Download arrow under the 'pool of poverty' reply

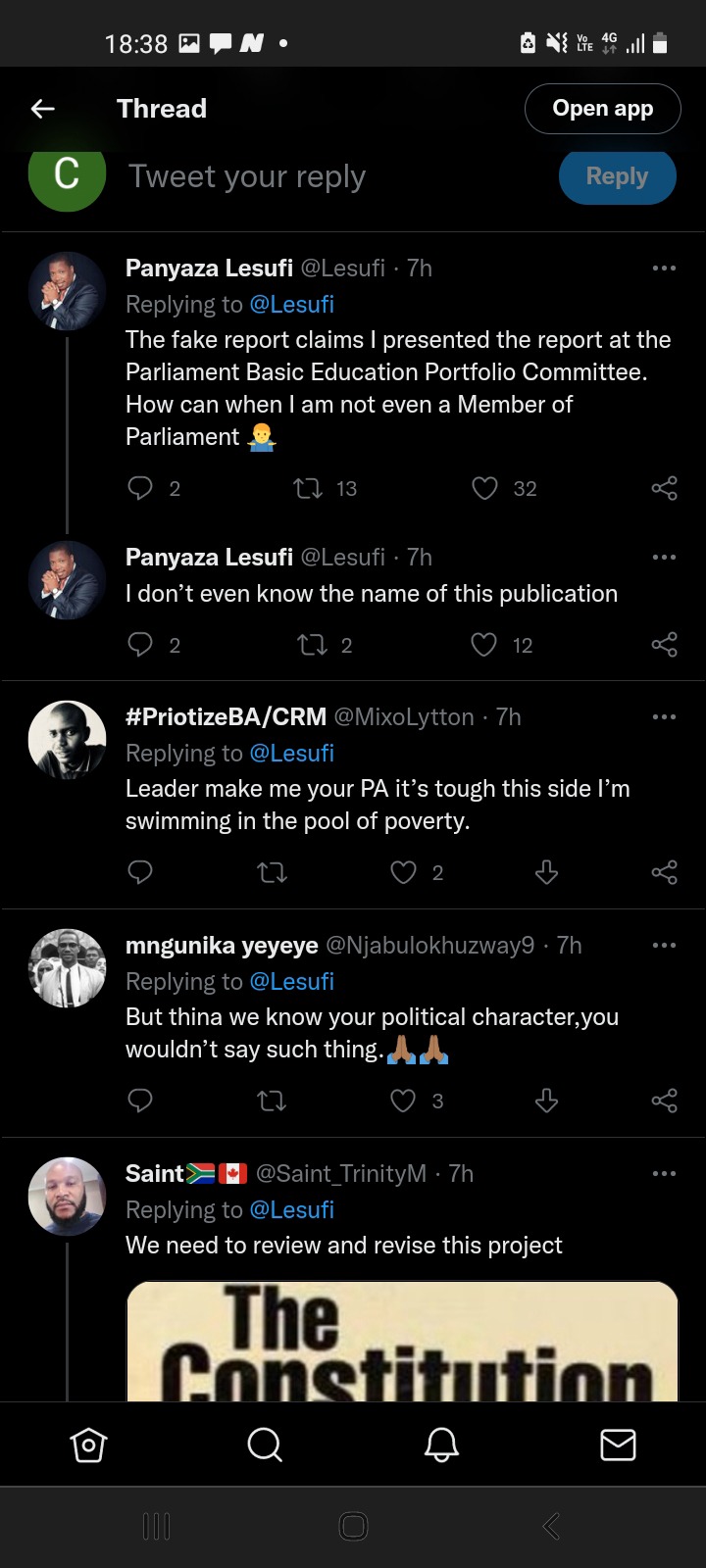click(x=546, y=872)
